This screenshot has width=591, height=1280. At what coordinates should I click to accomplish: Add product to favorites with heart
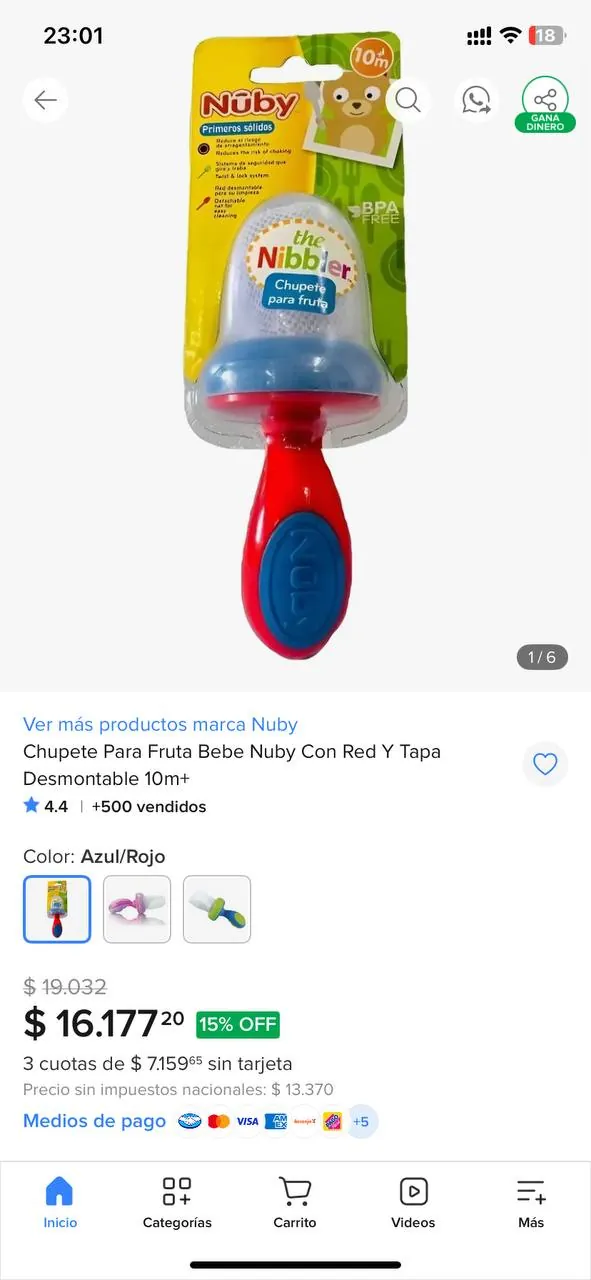tap(545, 765)
